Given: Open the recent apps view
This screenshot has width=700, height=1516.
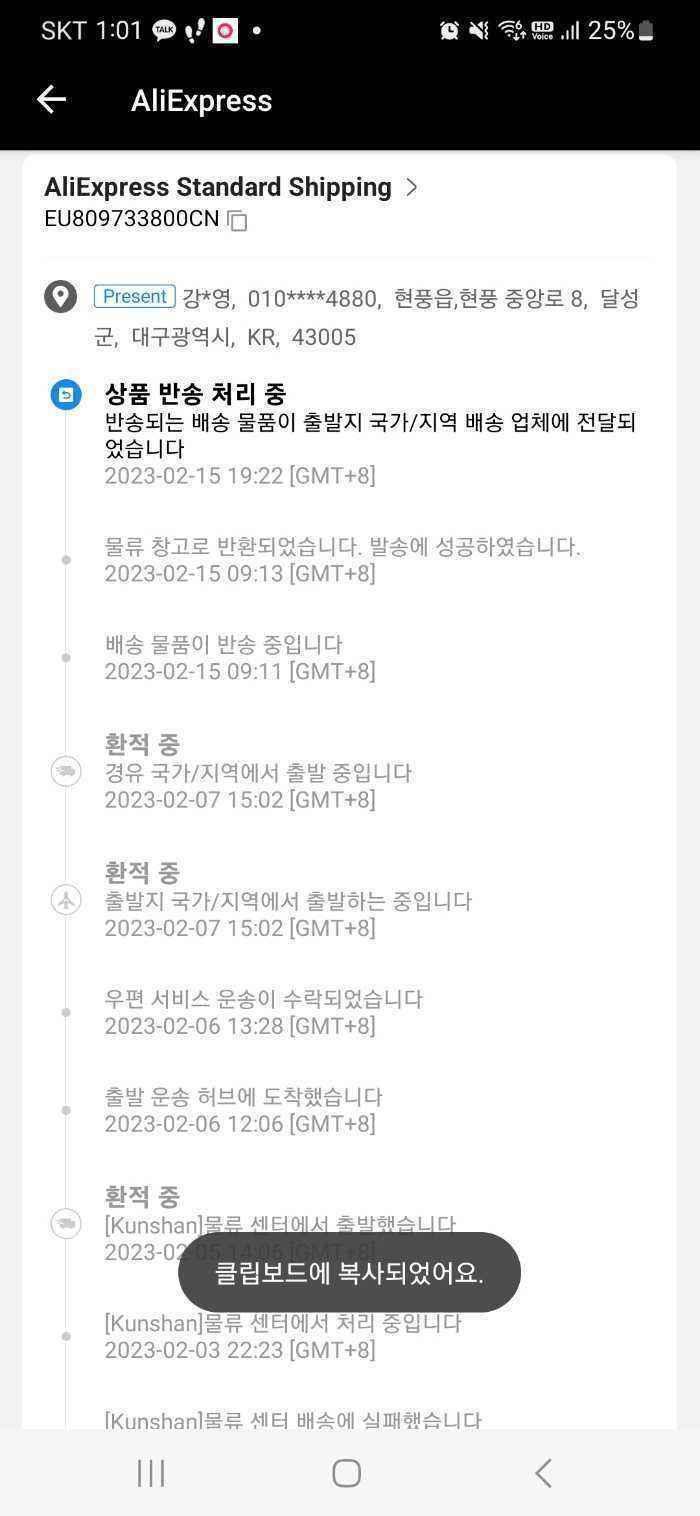Looking at the screenshot, I should tap(151, 1472).
